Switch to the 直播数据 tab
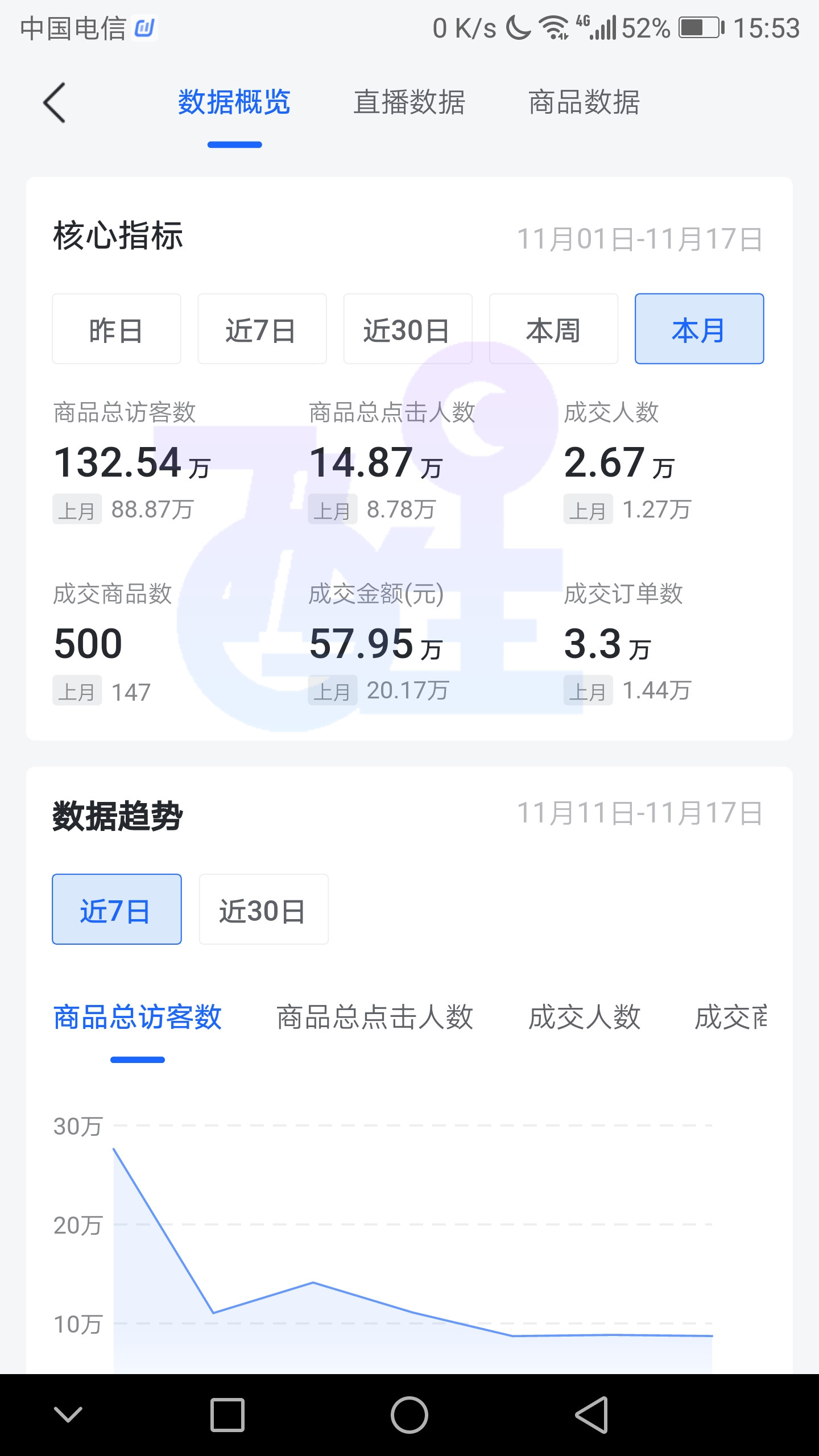 point(409,102)
